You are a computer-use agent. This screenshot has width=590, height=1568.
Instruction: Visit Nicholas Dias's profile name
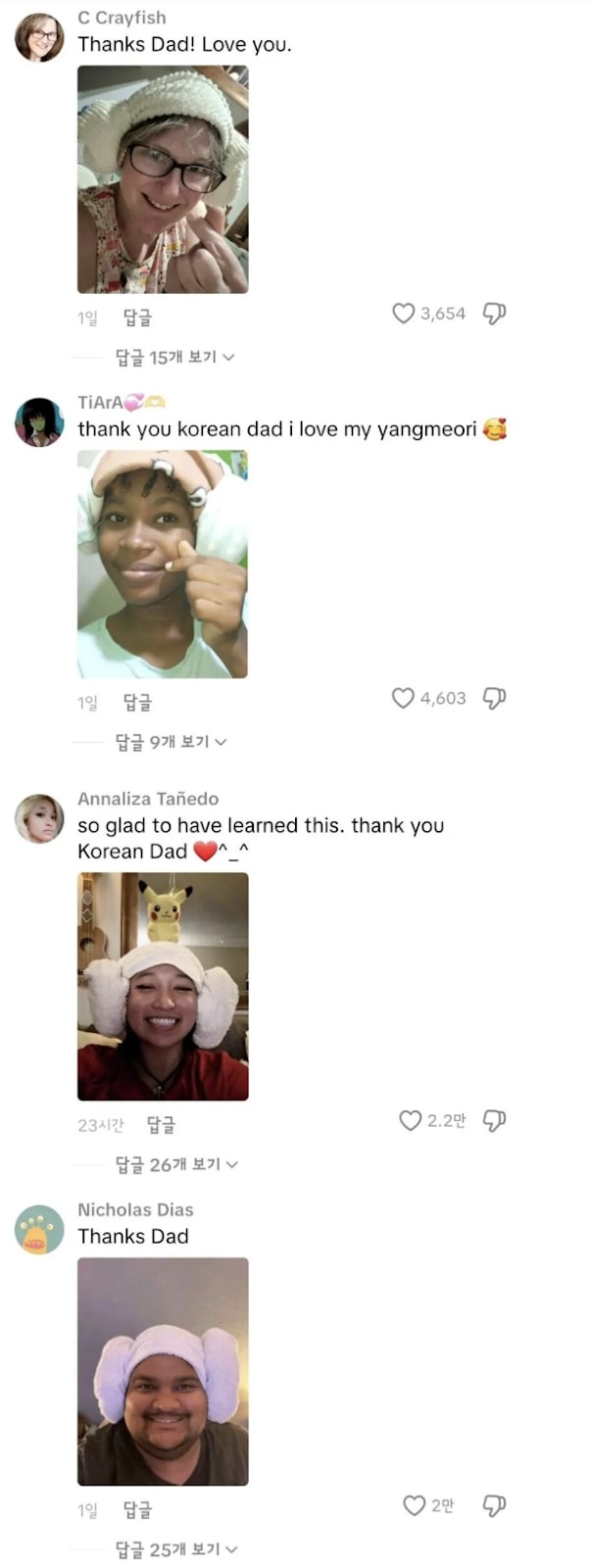[x=135, y=1209]
